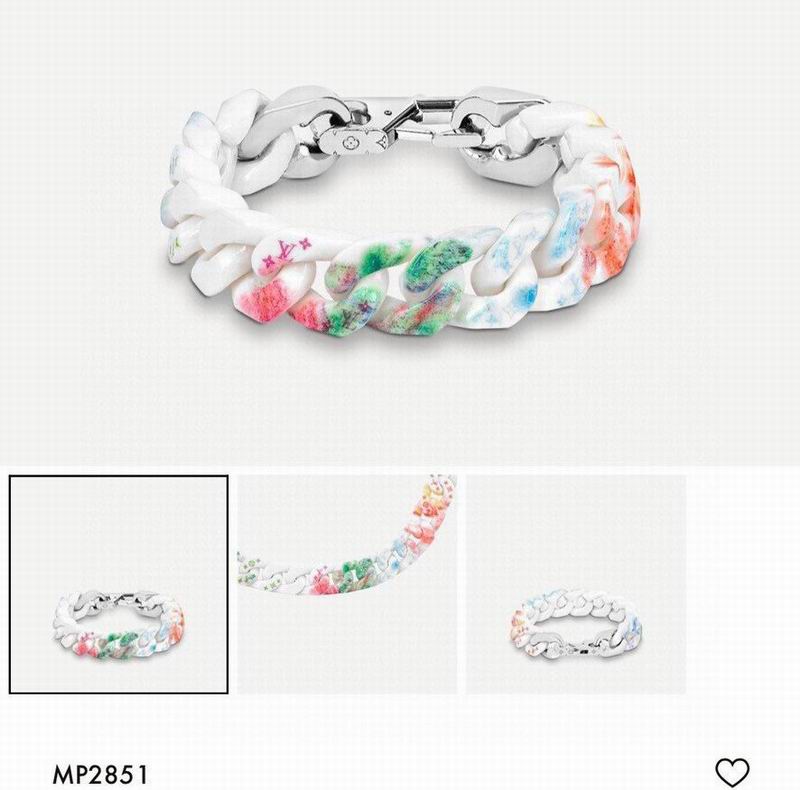Screen dimensions: 800x790
Task: Add MP2851 to the wishlist with the heart
Action: tap(733, 772)
